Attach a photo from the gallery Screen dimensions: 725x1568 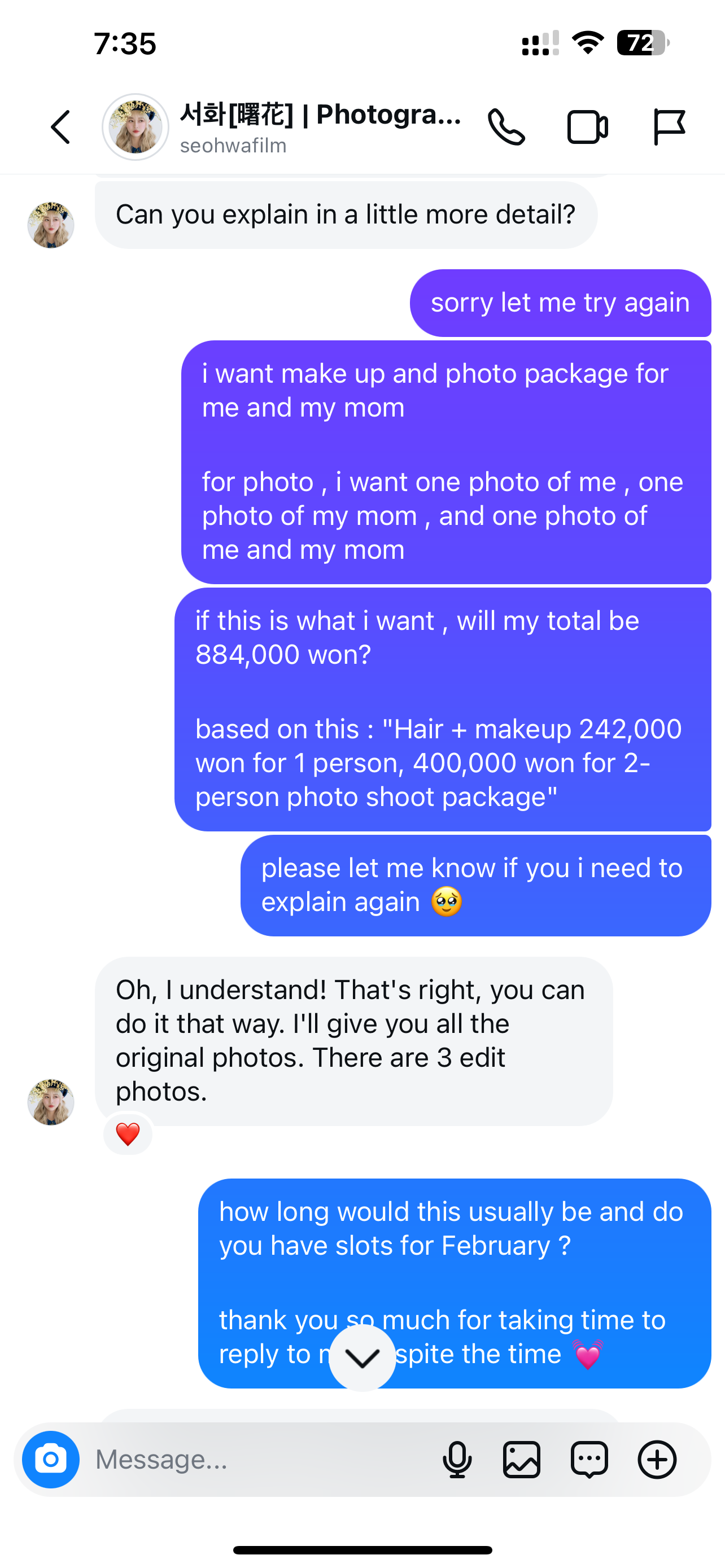[x=522, y=1459]
